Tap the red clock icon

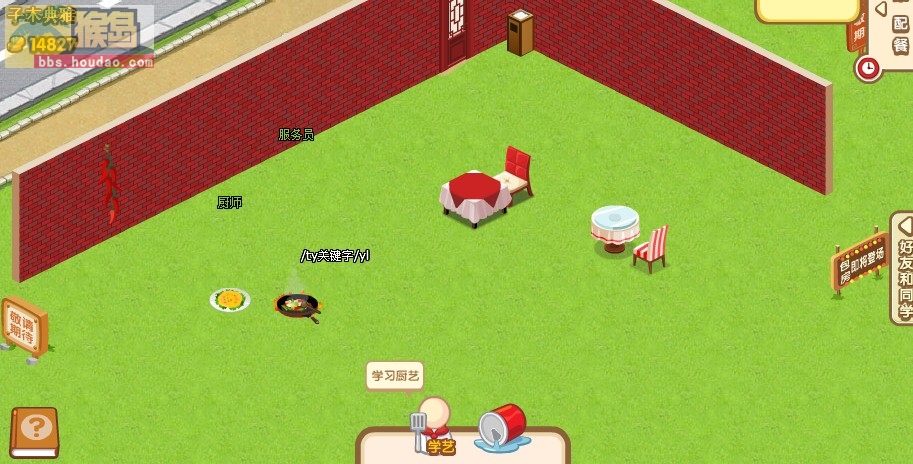pos(868,68)
